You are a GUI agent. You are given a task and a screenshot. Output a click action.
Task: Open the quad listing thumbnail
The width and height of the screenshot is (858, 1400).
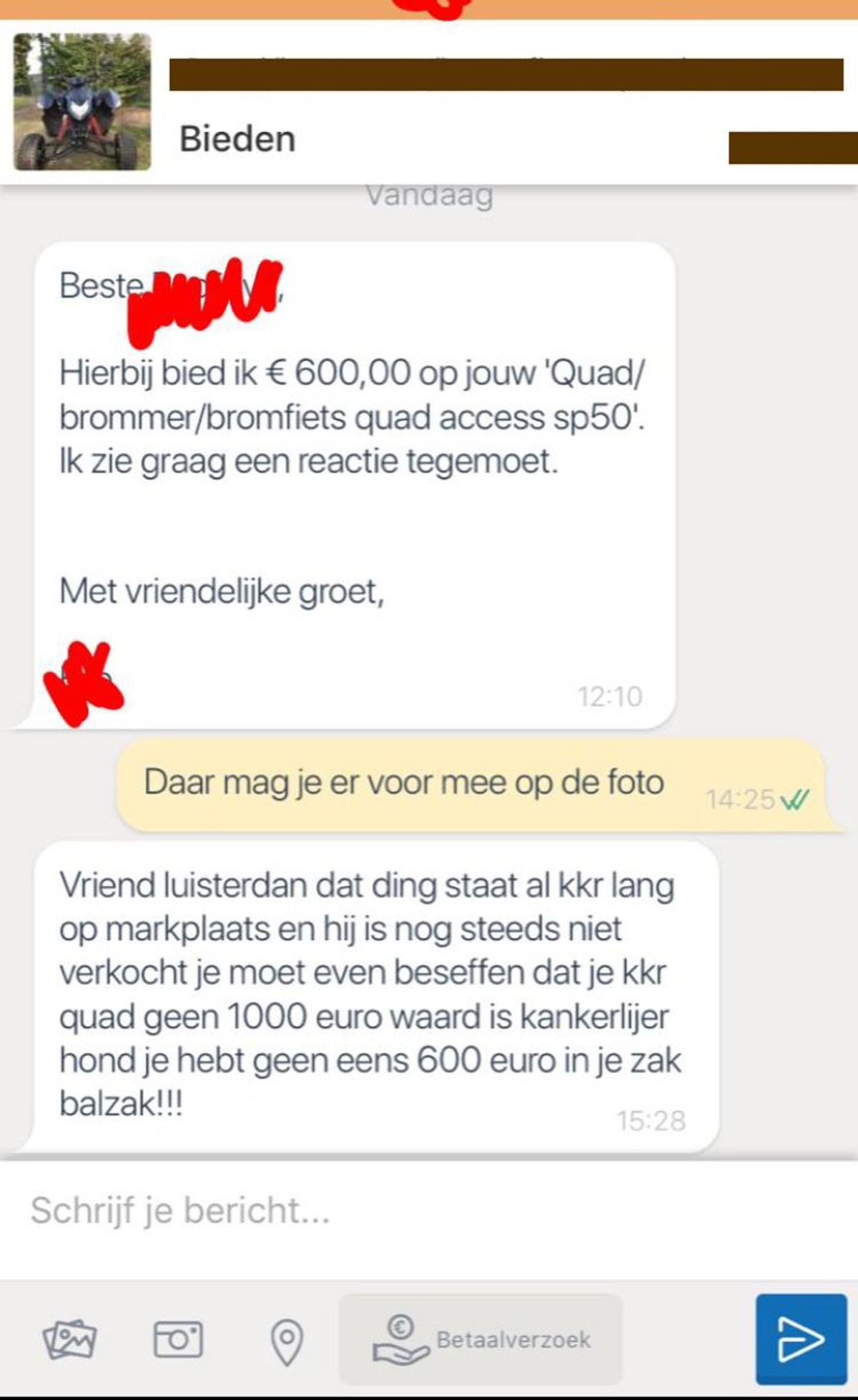[x=82, y=102]
